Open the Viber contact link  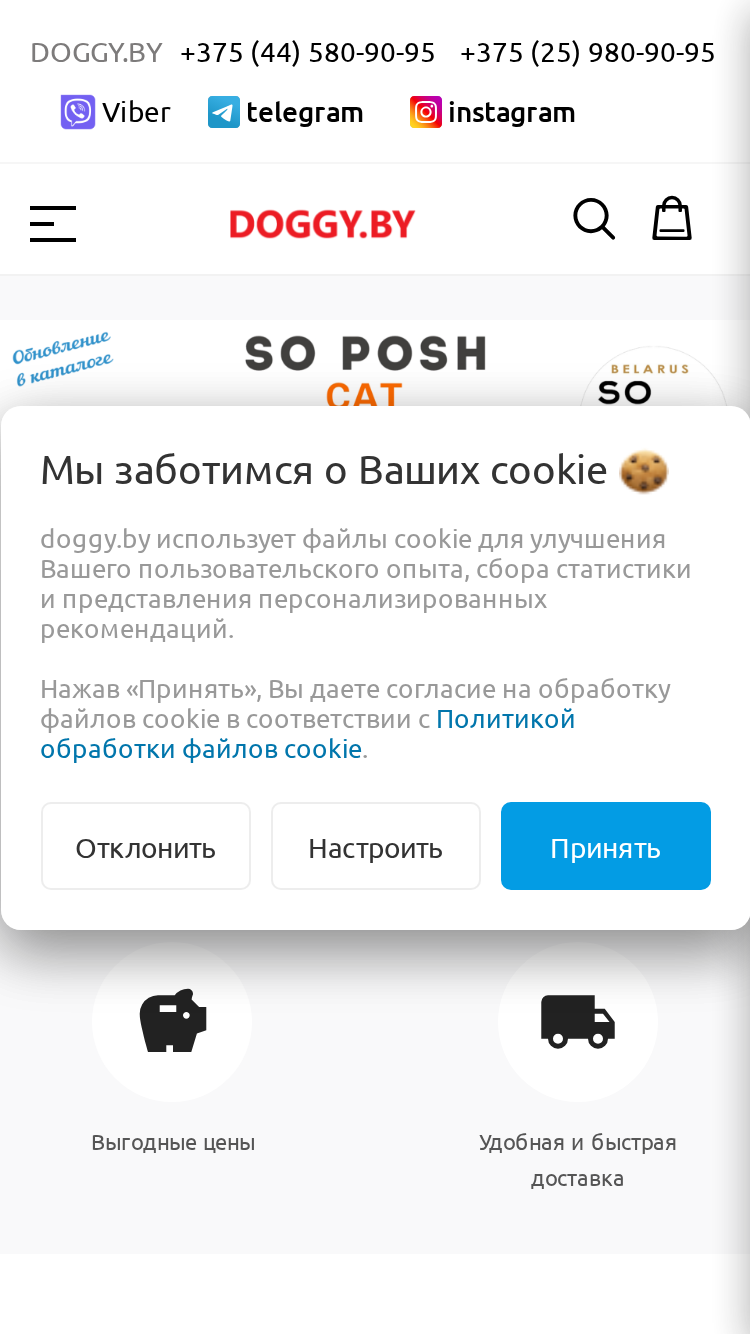(116, 112)
